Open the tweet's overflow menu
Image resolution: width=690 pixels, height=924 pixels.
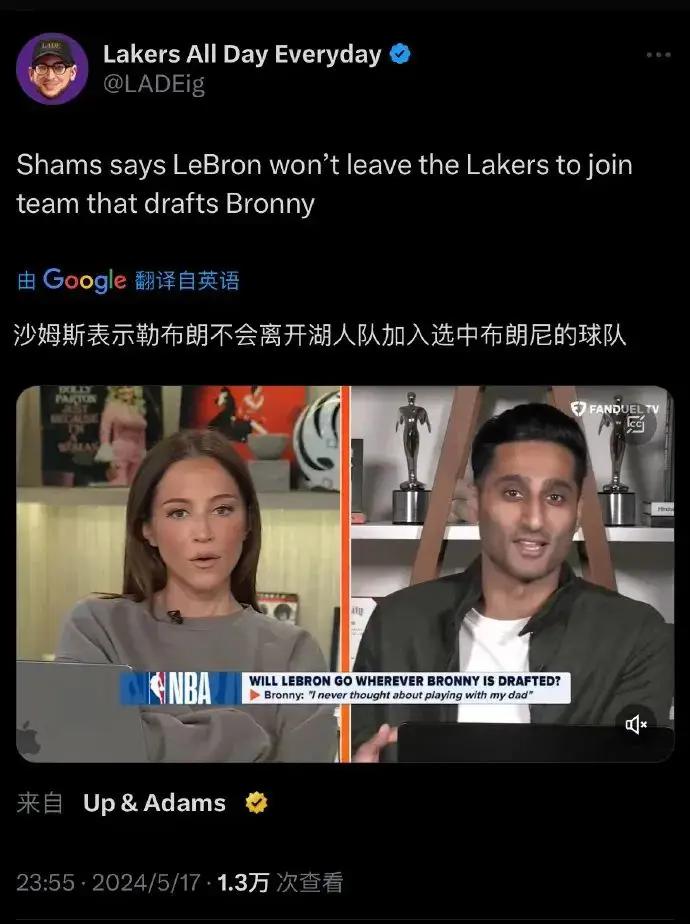click(657, 55)
